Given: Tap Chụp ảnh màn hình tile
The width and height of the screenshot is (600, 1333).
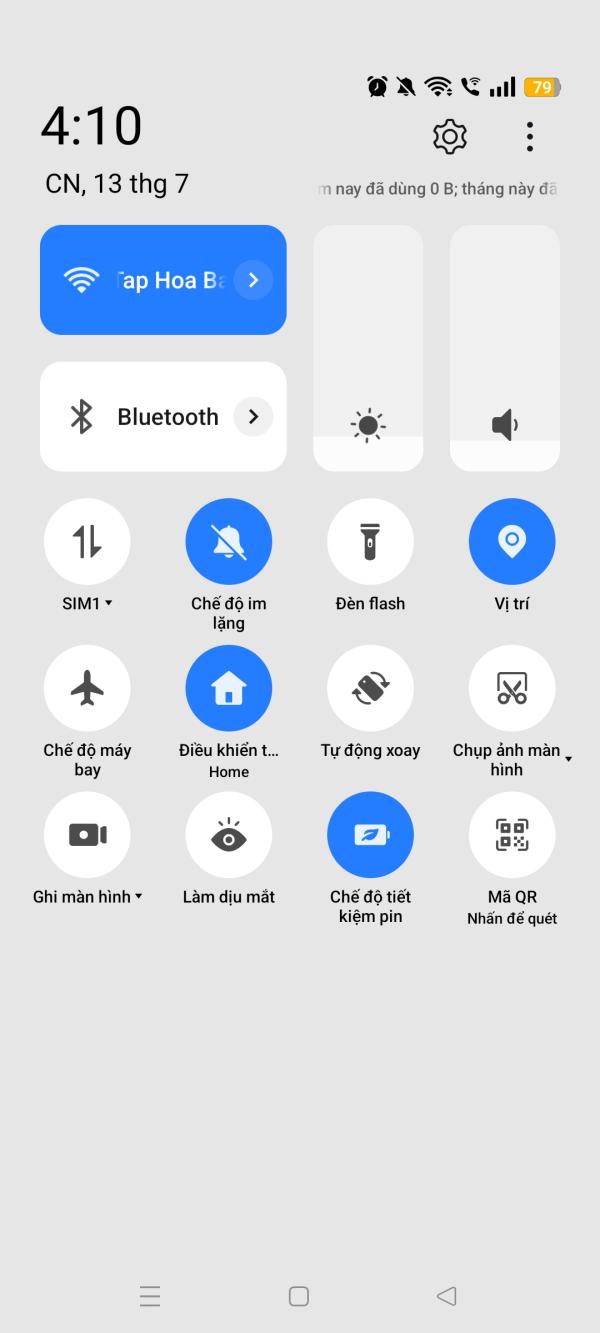Looking at the screenshot, I should (512, 688).
